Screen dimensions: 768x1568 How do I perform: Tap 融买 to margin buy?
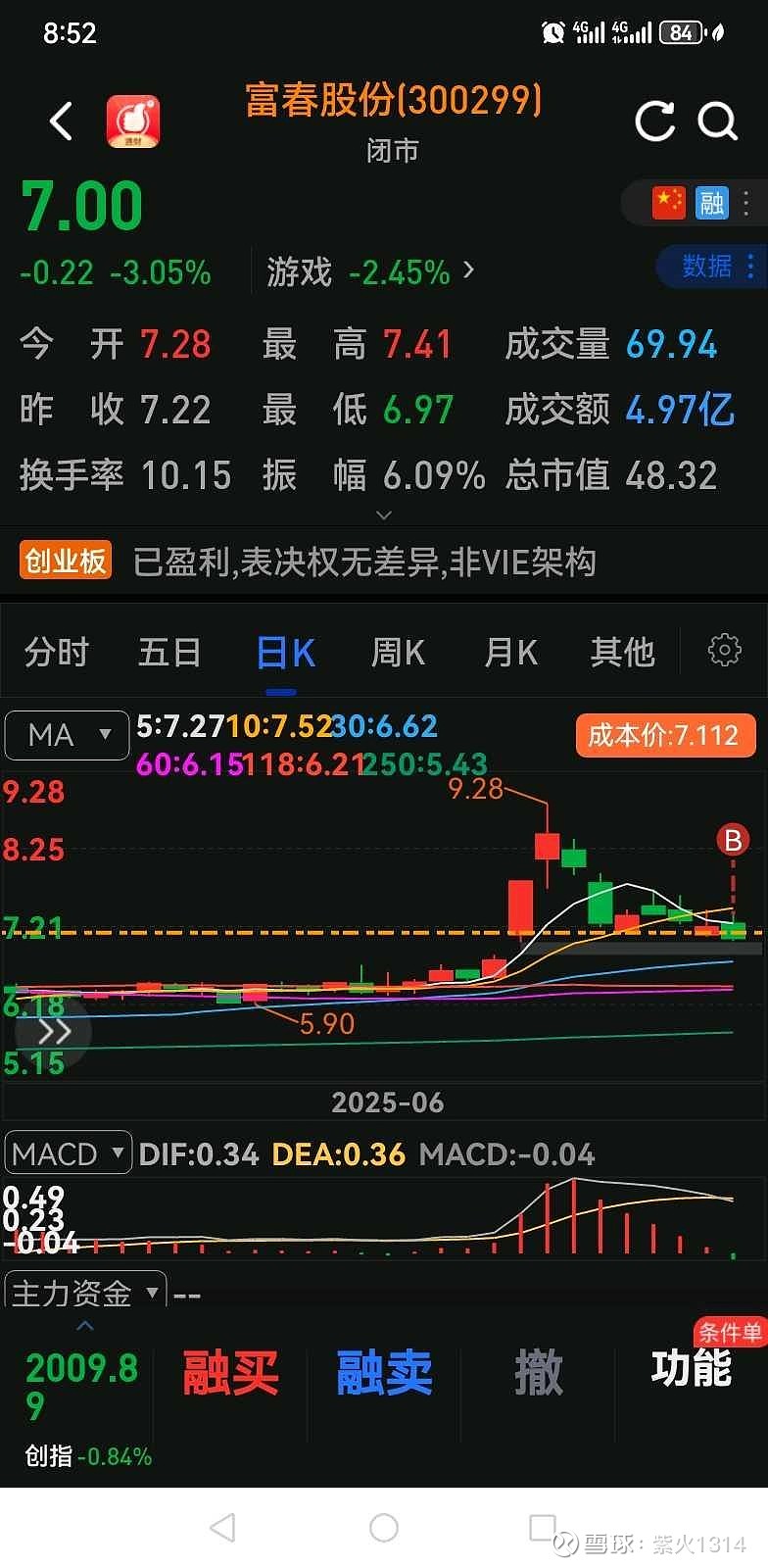point(230,1372)
